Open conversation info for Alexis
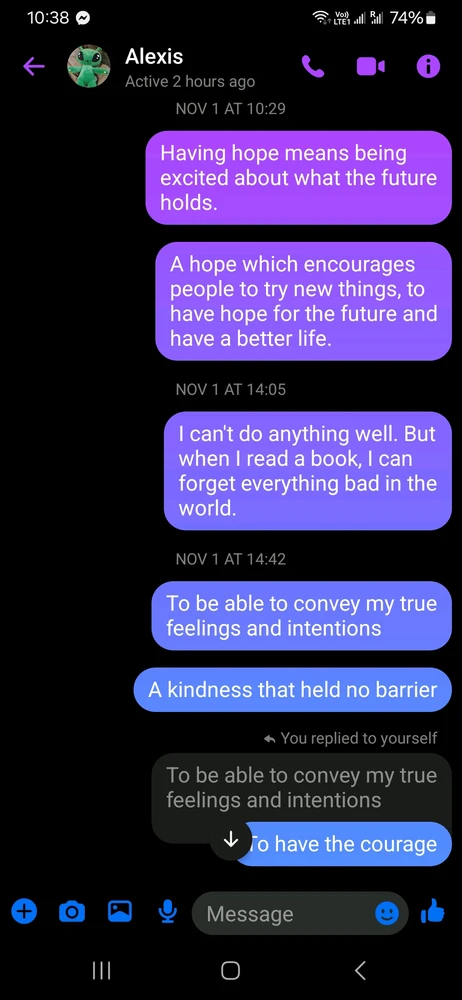Viewport: 462px width, 1000px height. (x=428, y=66)
